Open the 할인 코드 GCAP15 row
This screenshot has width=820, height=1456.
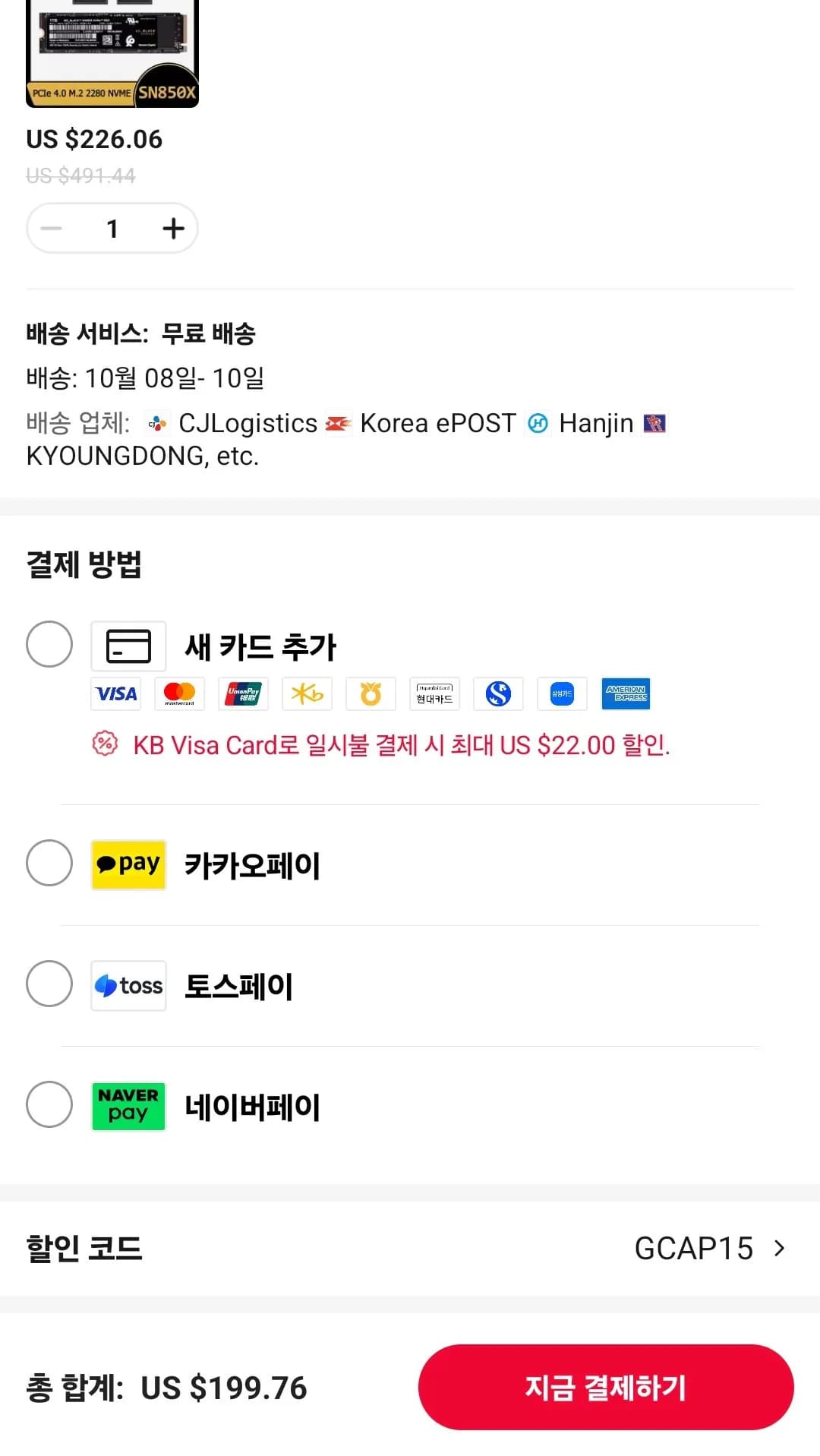[x=410, y=1249]
